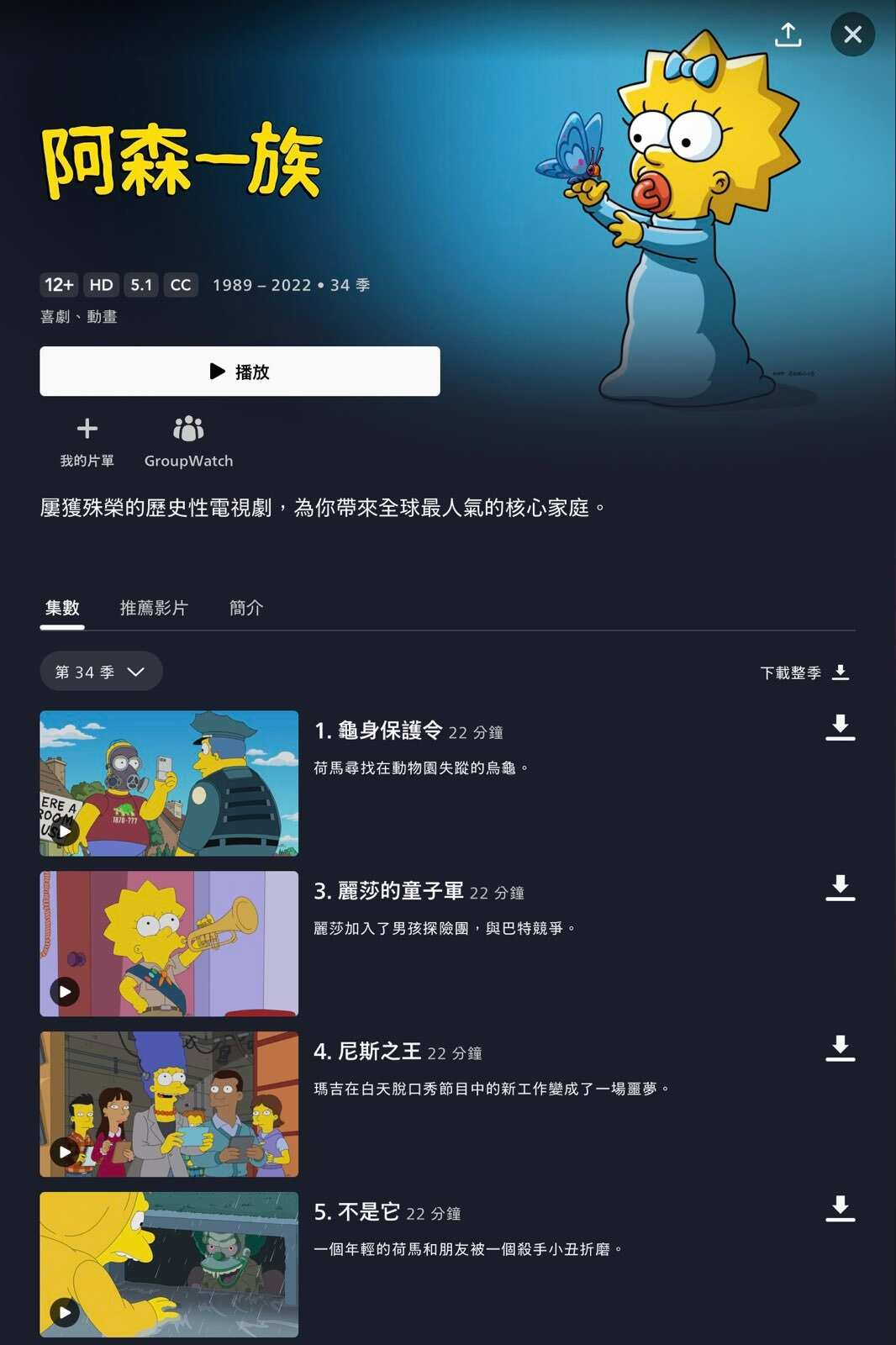Dismiss the page with the X button

tap(852, 34)
